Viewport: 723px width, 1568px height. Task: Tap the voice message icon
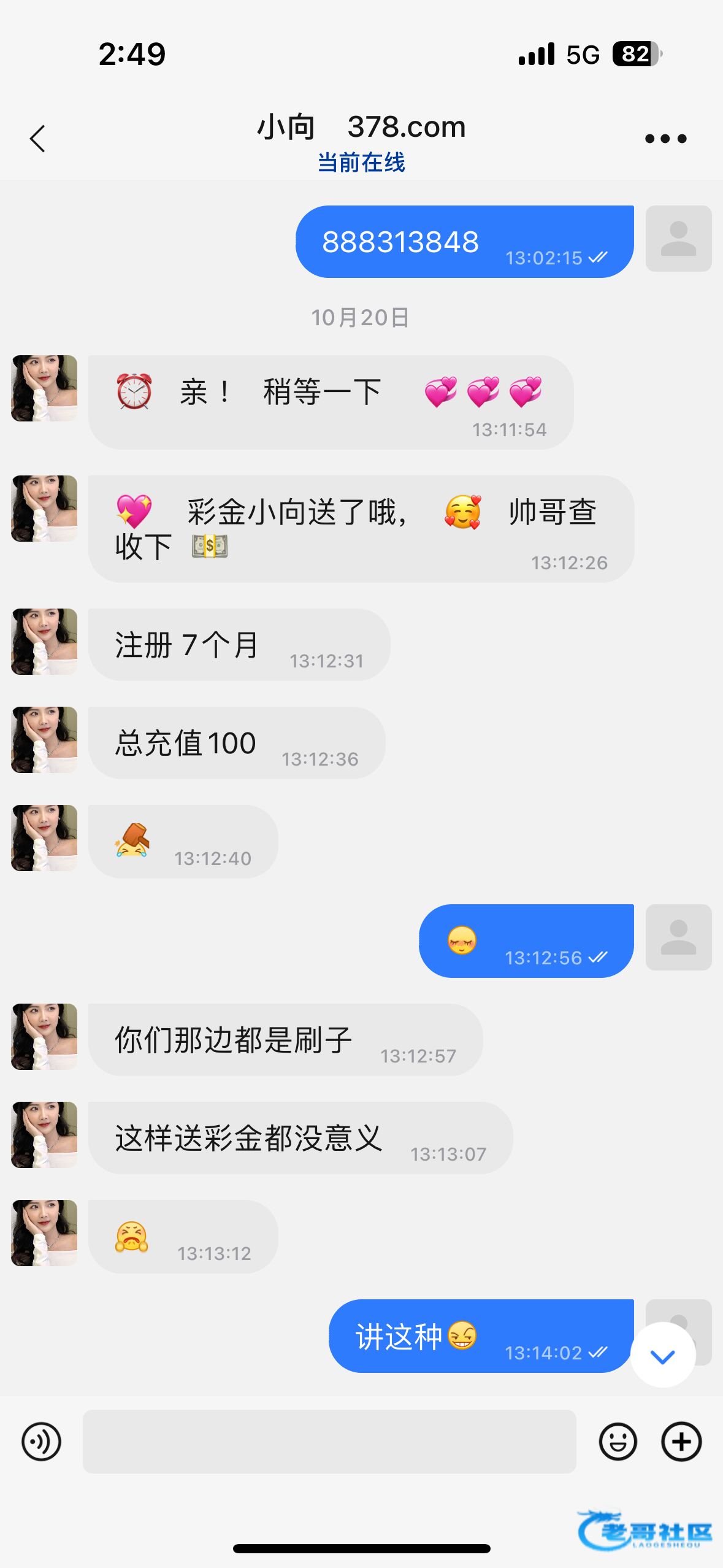pos(41,1442)
